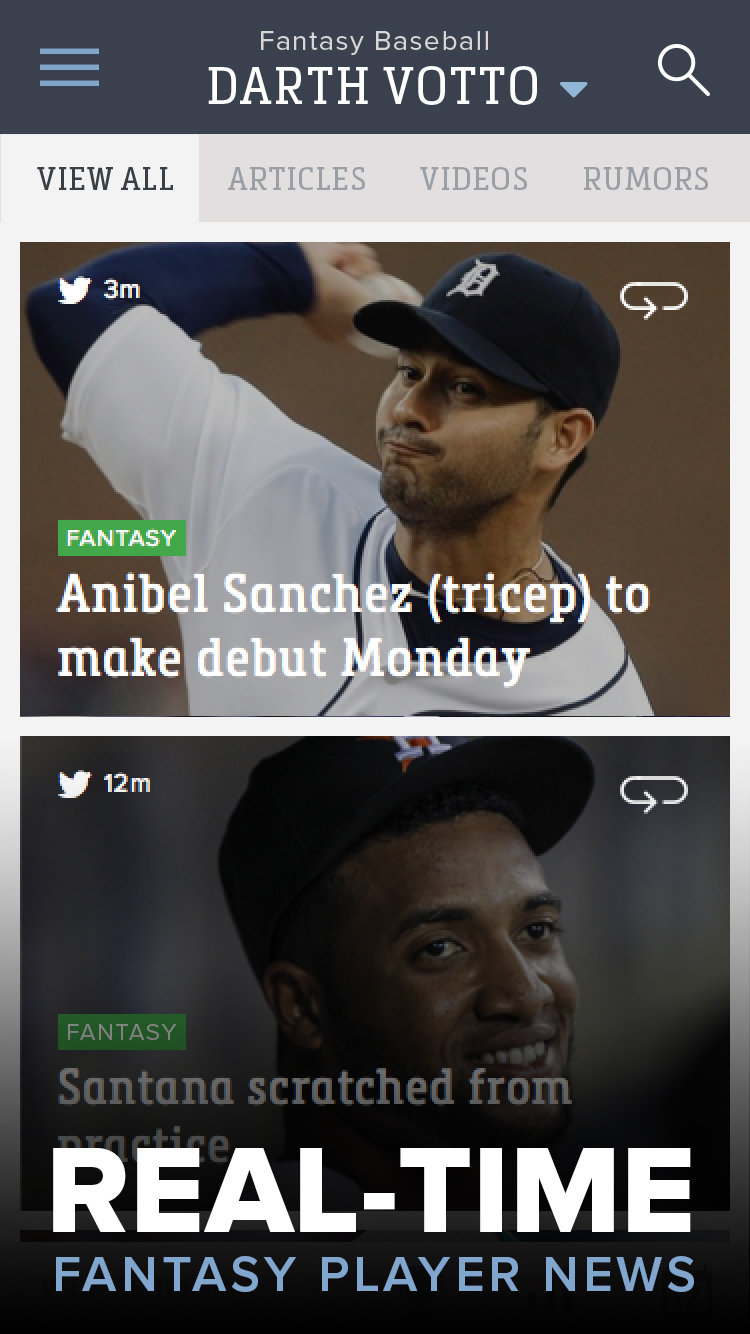Switch to the Videos tab

click(474, 179)
